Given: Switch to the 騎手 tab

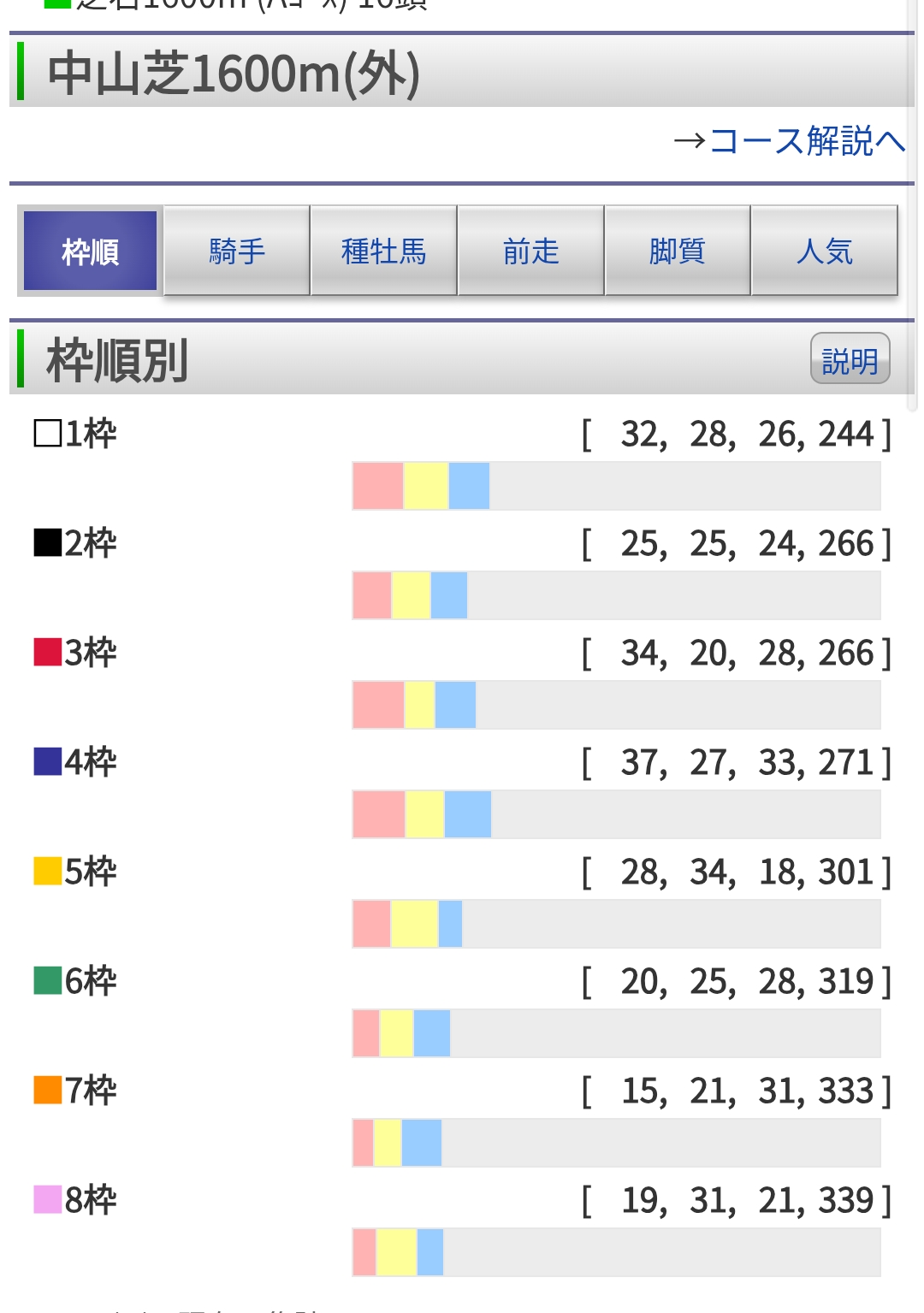Looking at the screenshot, I should pyautogui.click(x=237, y=251).
